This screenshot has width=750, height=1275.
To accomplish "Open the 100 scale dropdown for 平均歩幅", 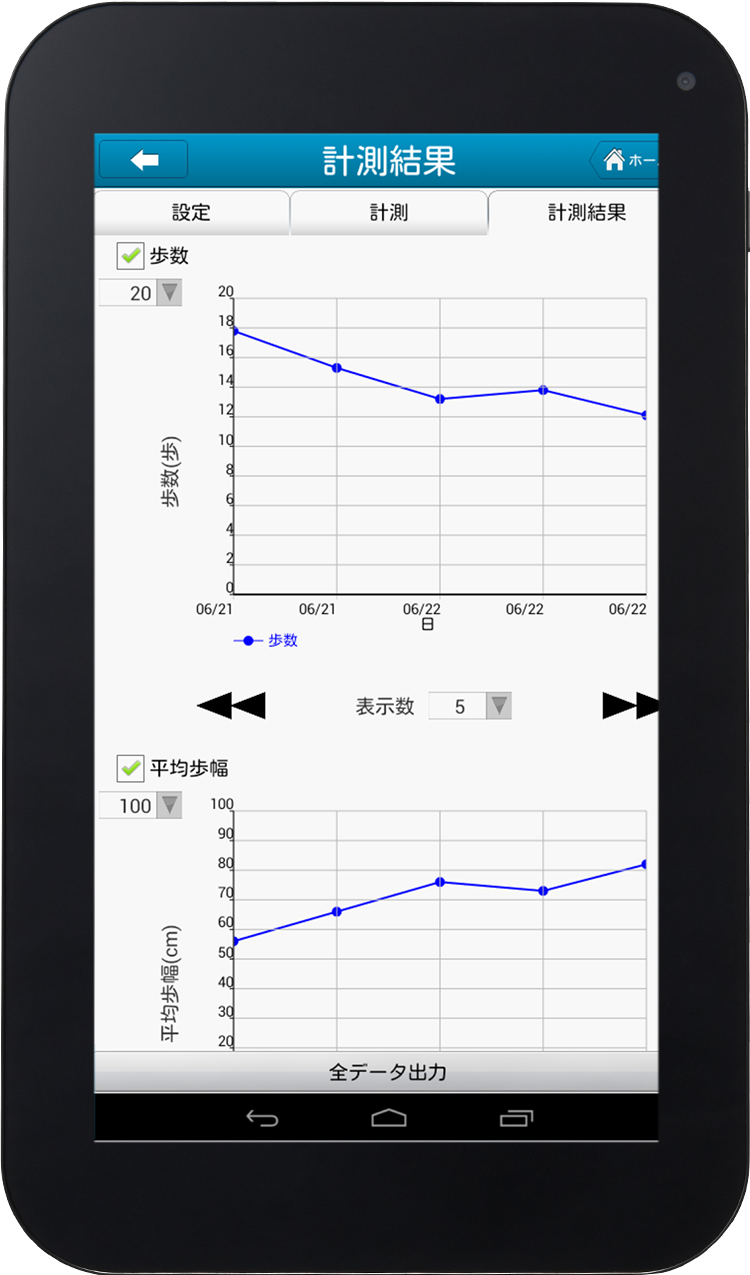I will [140, 806].
